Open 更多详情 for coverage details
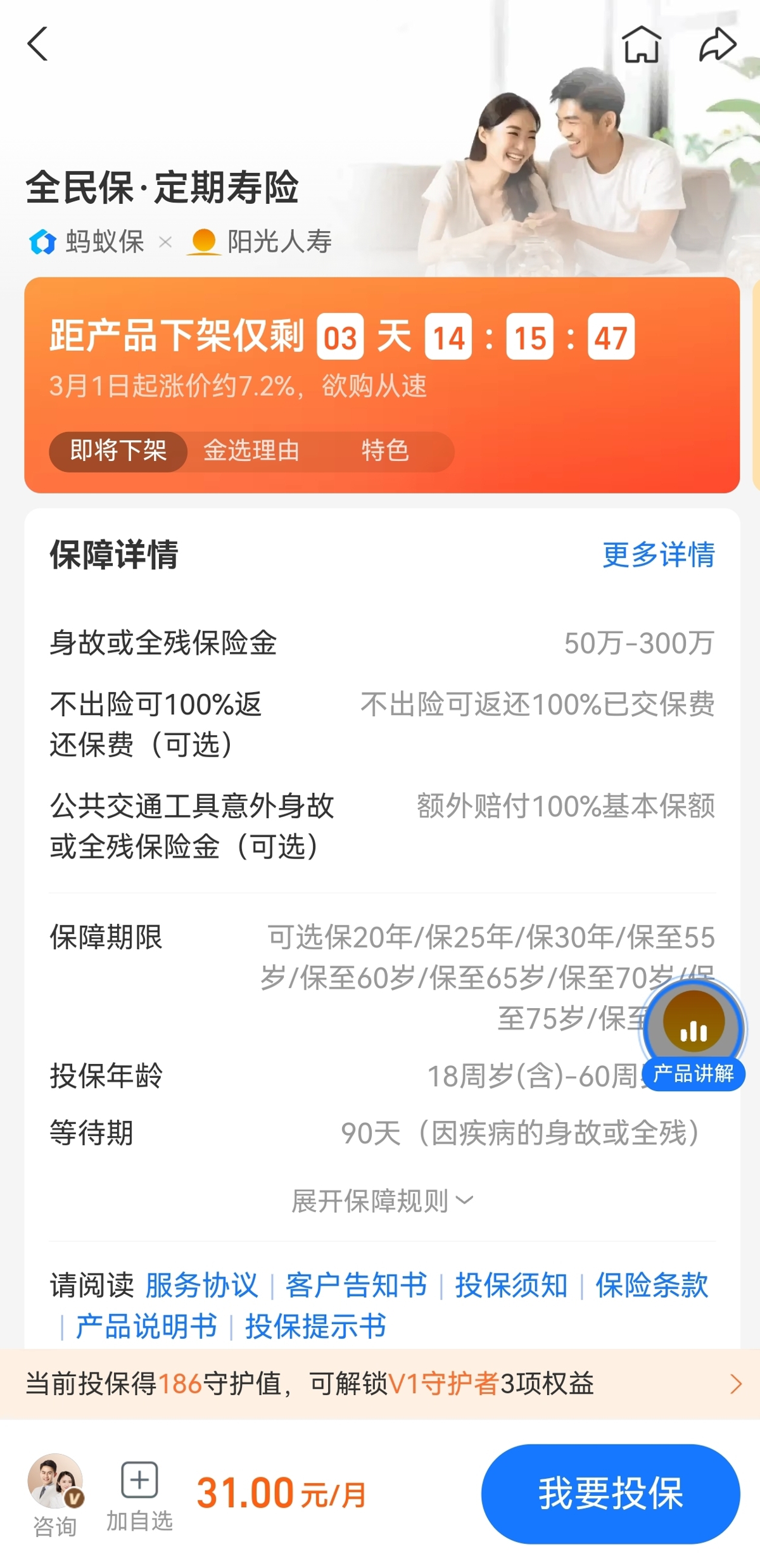Image resolution: width=760 pixels, height=1568 pixels. [659, 553]
